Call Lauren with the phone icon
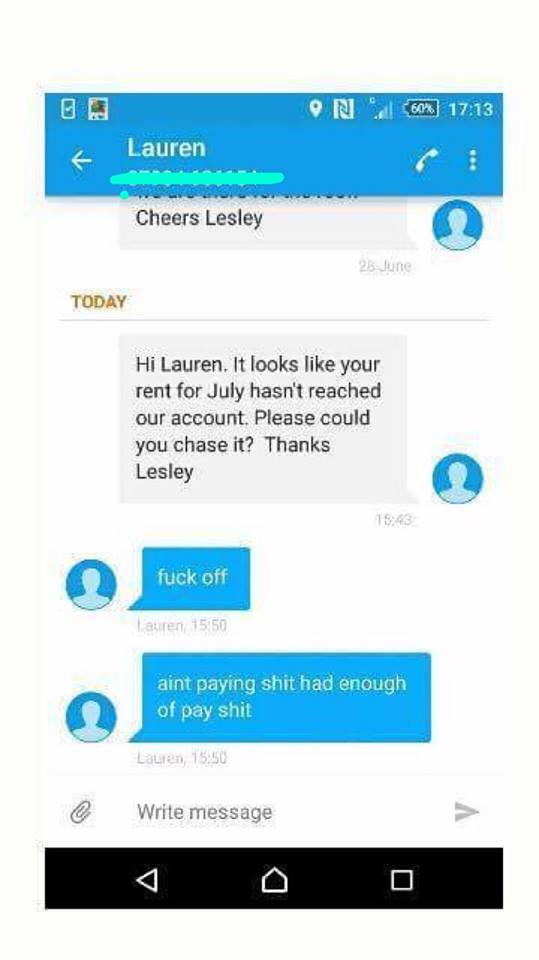The width and height of the screenshot is (539, 960). [x=426, y=160]
